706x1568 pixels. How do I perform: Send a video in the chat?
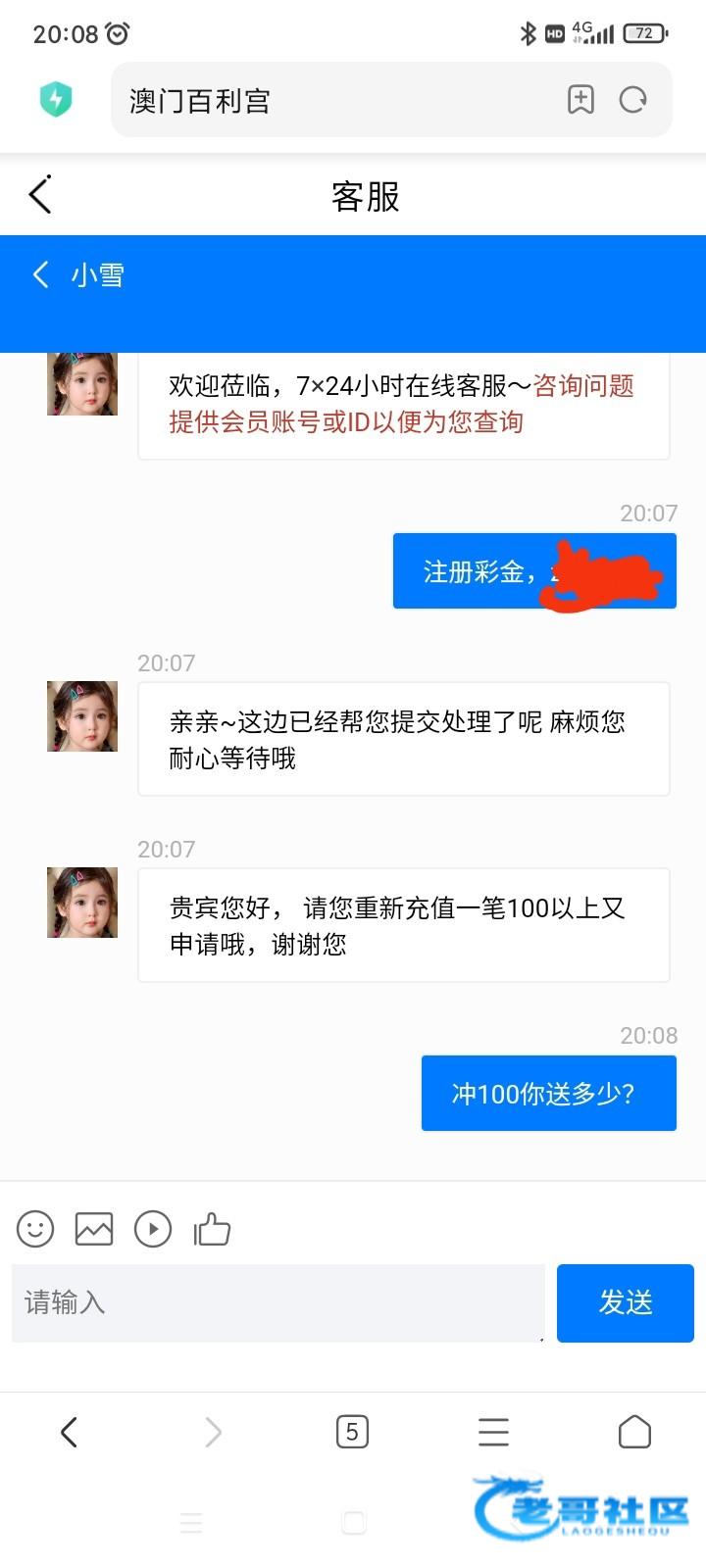pos(153,1229)
